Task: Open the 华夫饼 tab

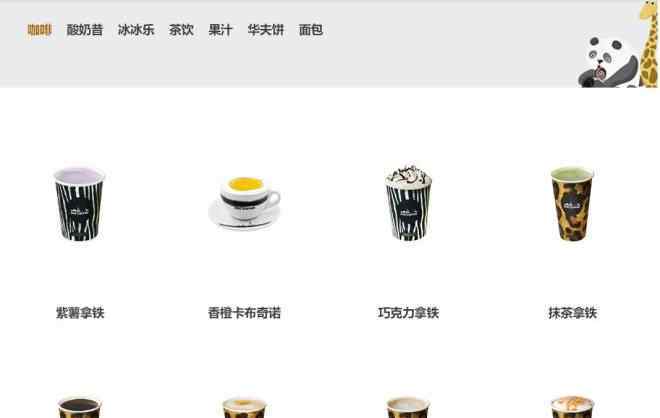Action: 266,30
